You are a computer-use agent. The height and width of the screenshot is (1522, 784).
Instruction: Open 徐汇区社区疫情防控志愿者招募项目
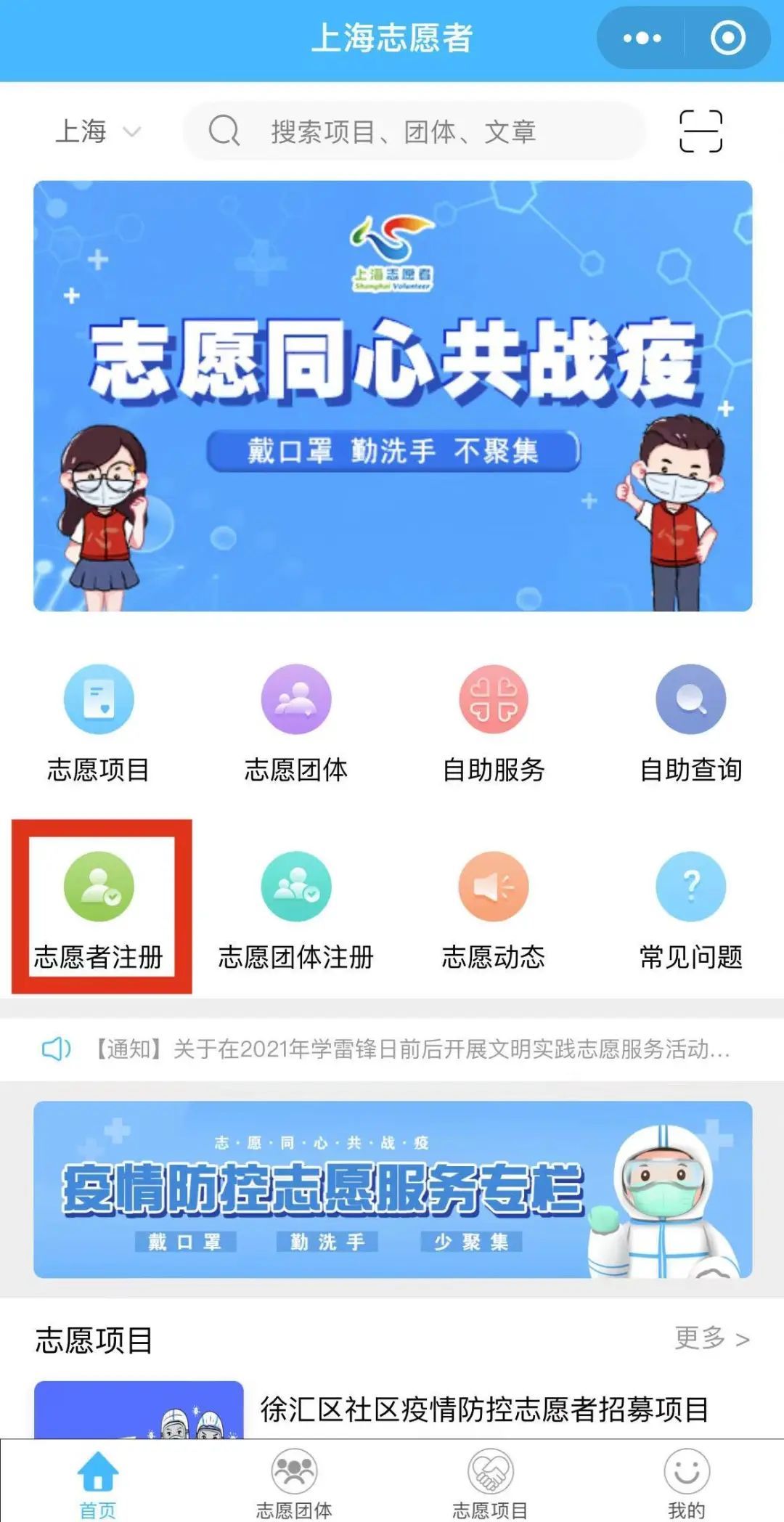point(484,1409)
